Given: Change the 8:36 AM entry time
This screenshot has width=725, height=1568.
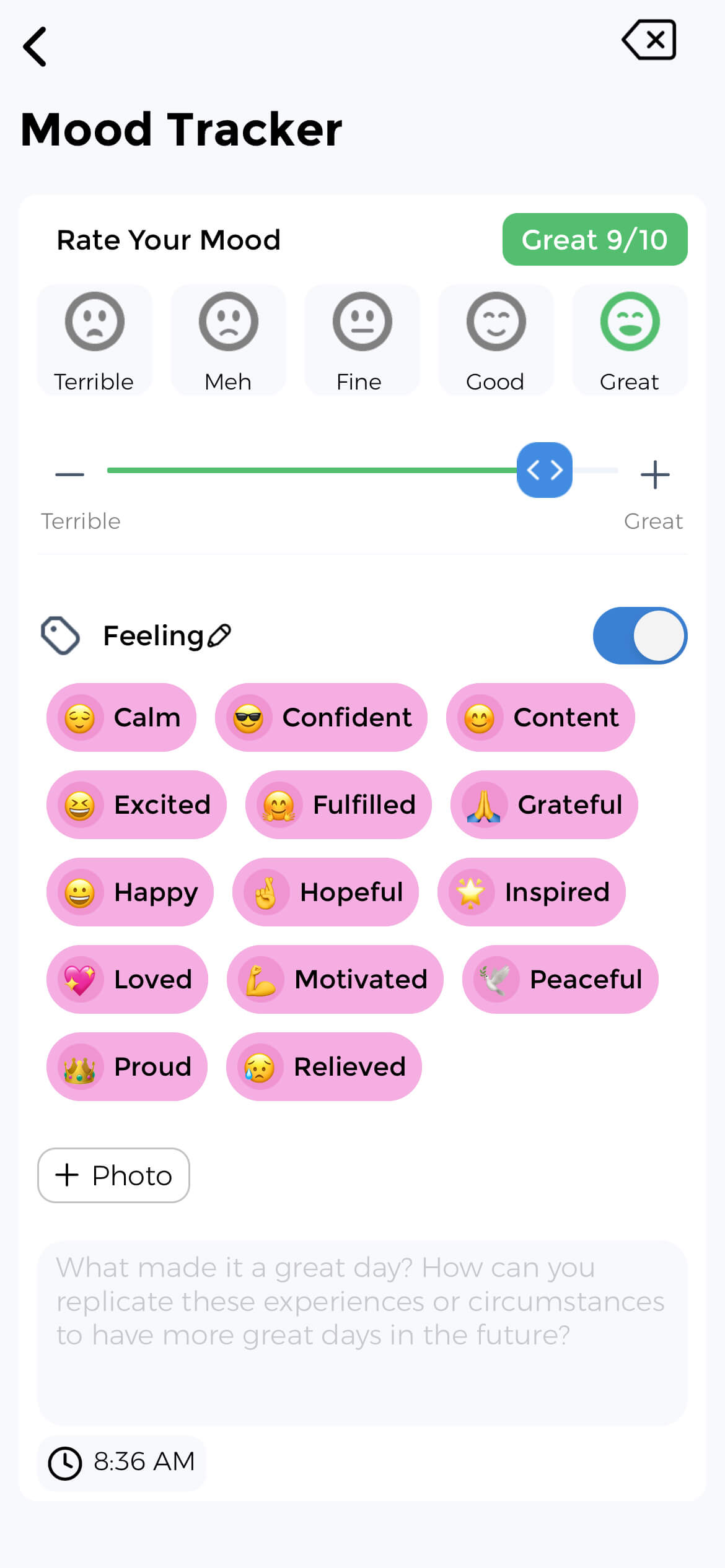Looking at the screenshot, I should pos(122,1462).
